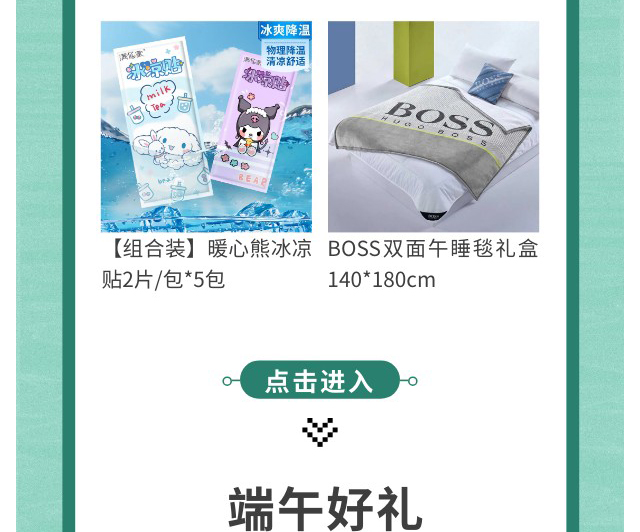Open the BOSS双面午睡毯礼盒 product

point(433,127)
